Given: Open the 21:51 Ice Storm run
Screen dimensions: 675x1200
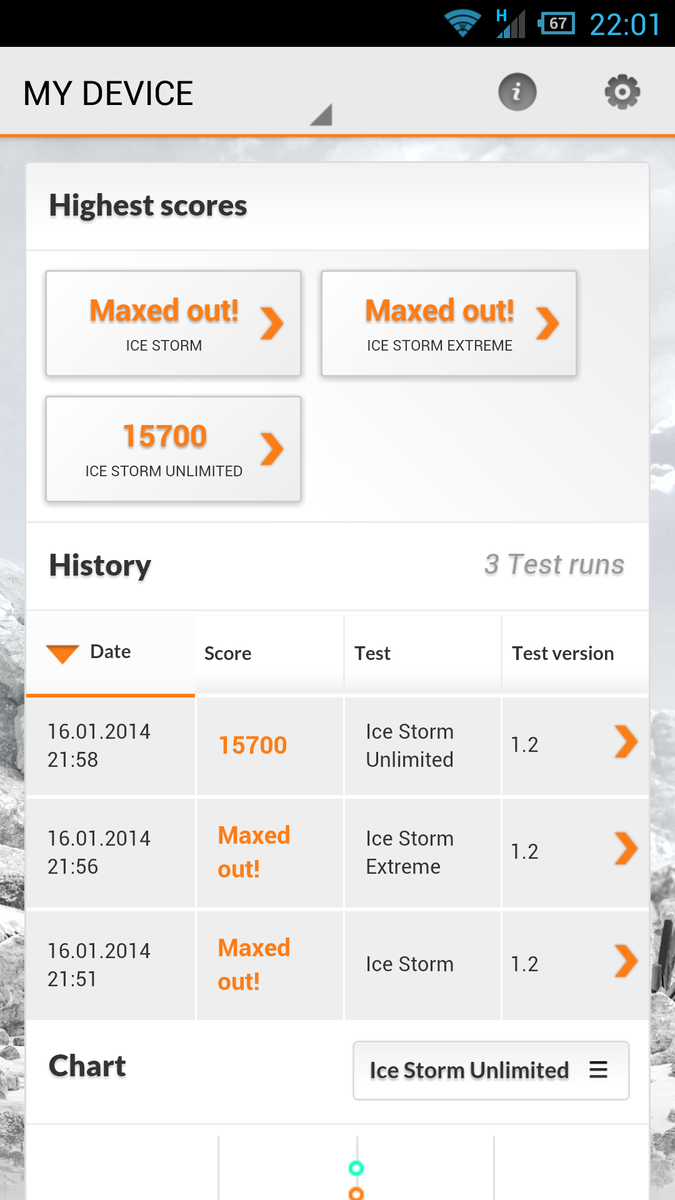Looking at the screenshot, I should tap(336, 964).
